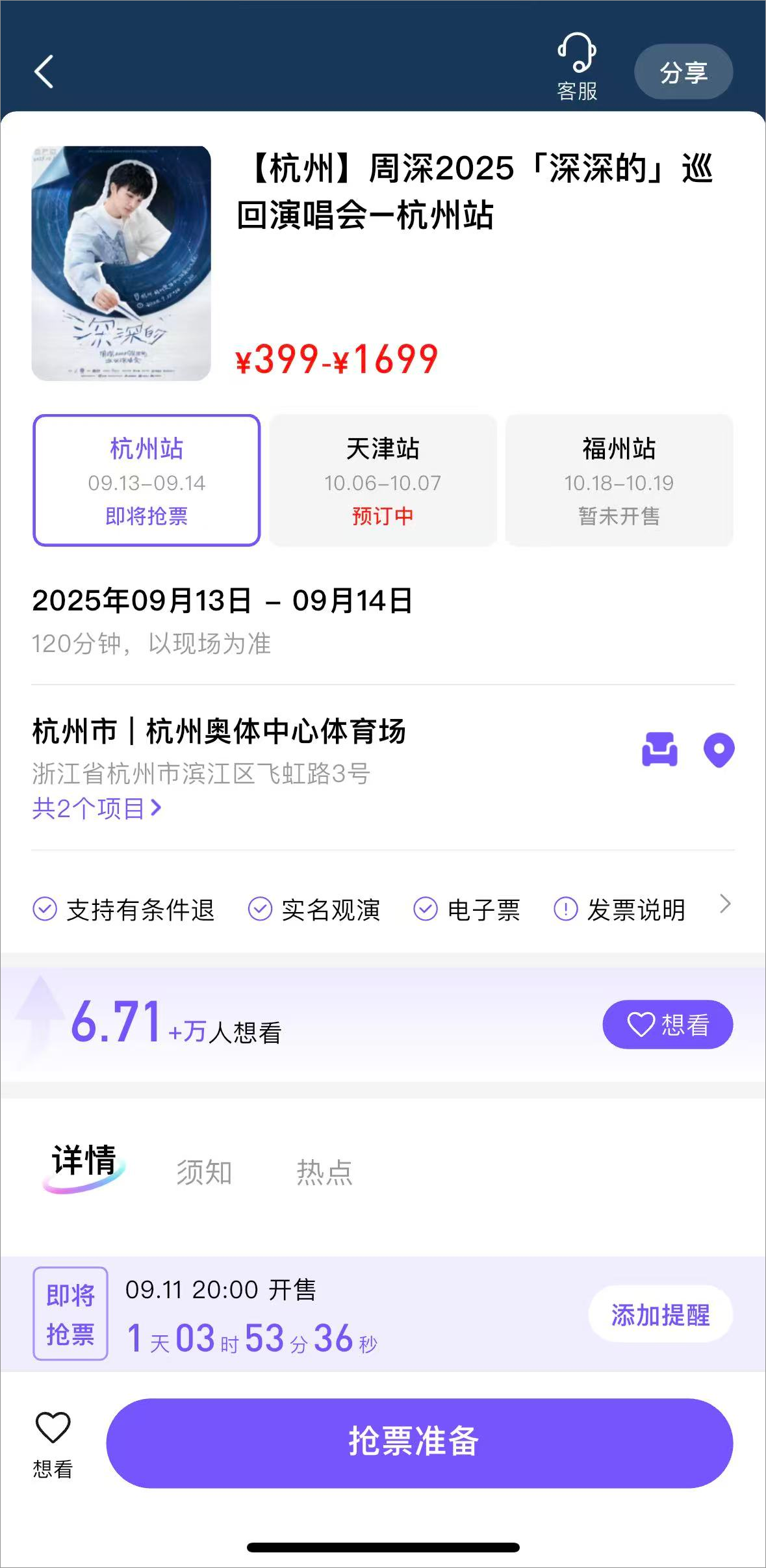Expand the ticket service notes chevron
The width and height of the screenshot is (766, 1568).
pyautogui.click(x=725, y=904)
